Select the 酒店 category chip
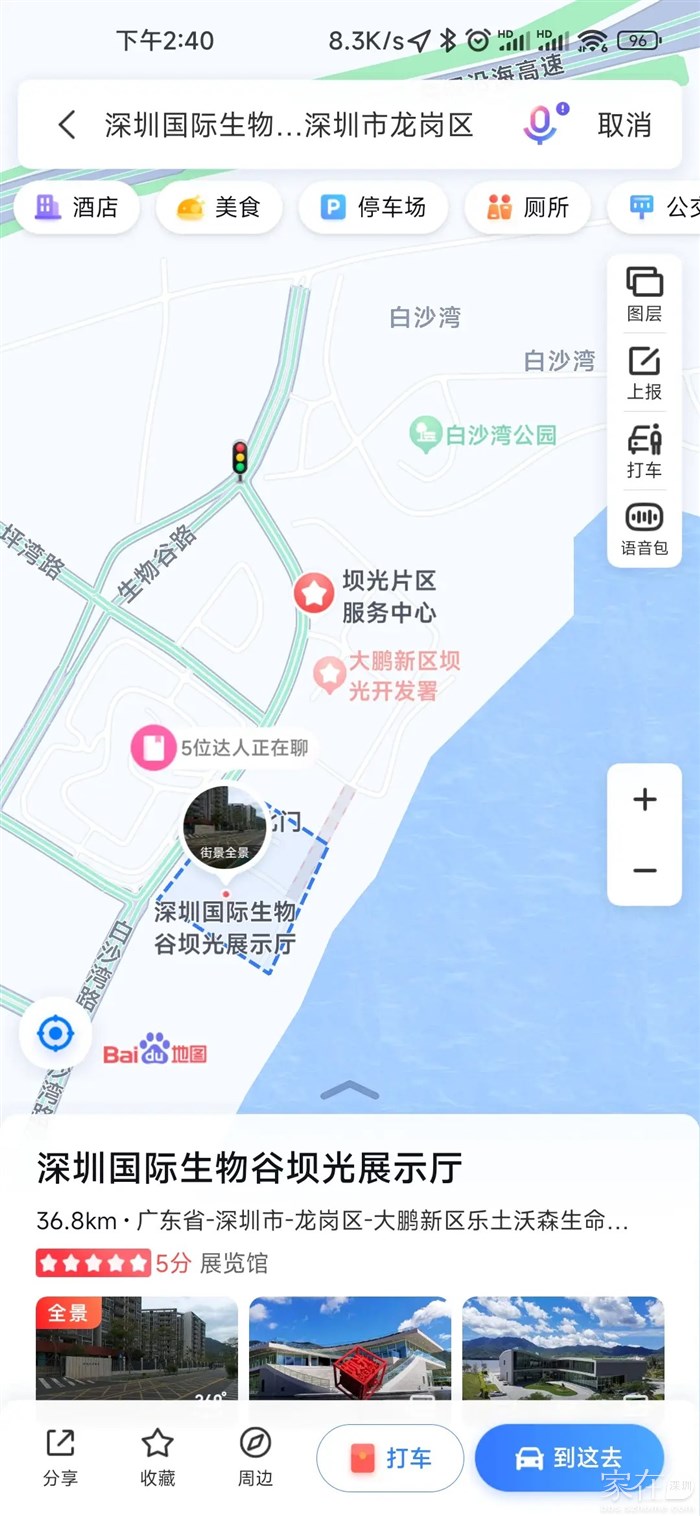Viewport: 700px width, 1516px height. pyautogui.click(x=77, y=207)
